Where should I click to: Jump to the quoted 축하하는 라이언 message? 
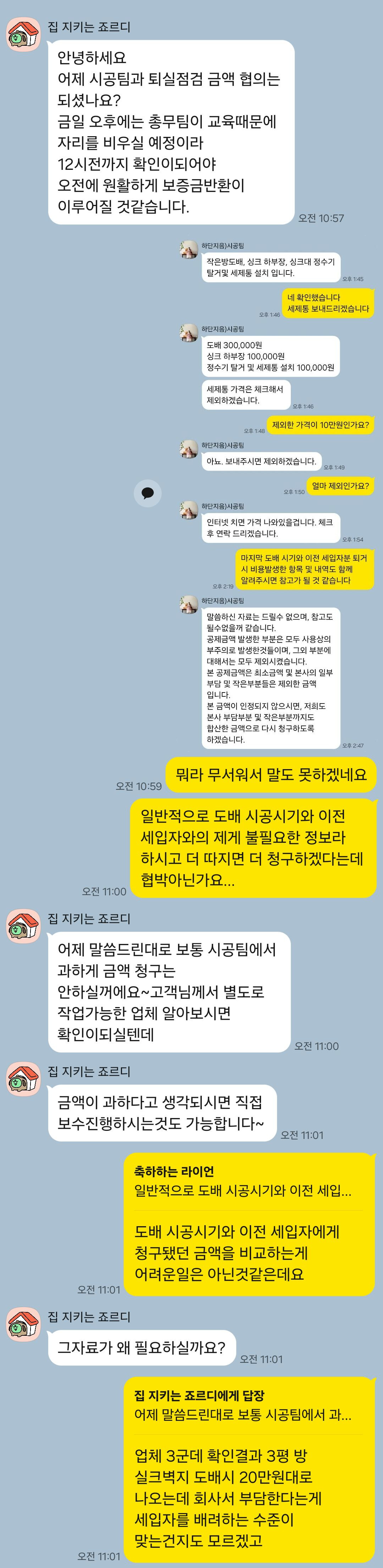(x=250, y=1181)
